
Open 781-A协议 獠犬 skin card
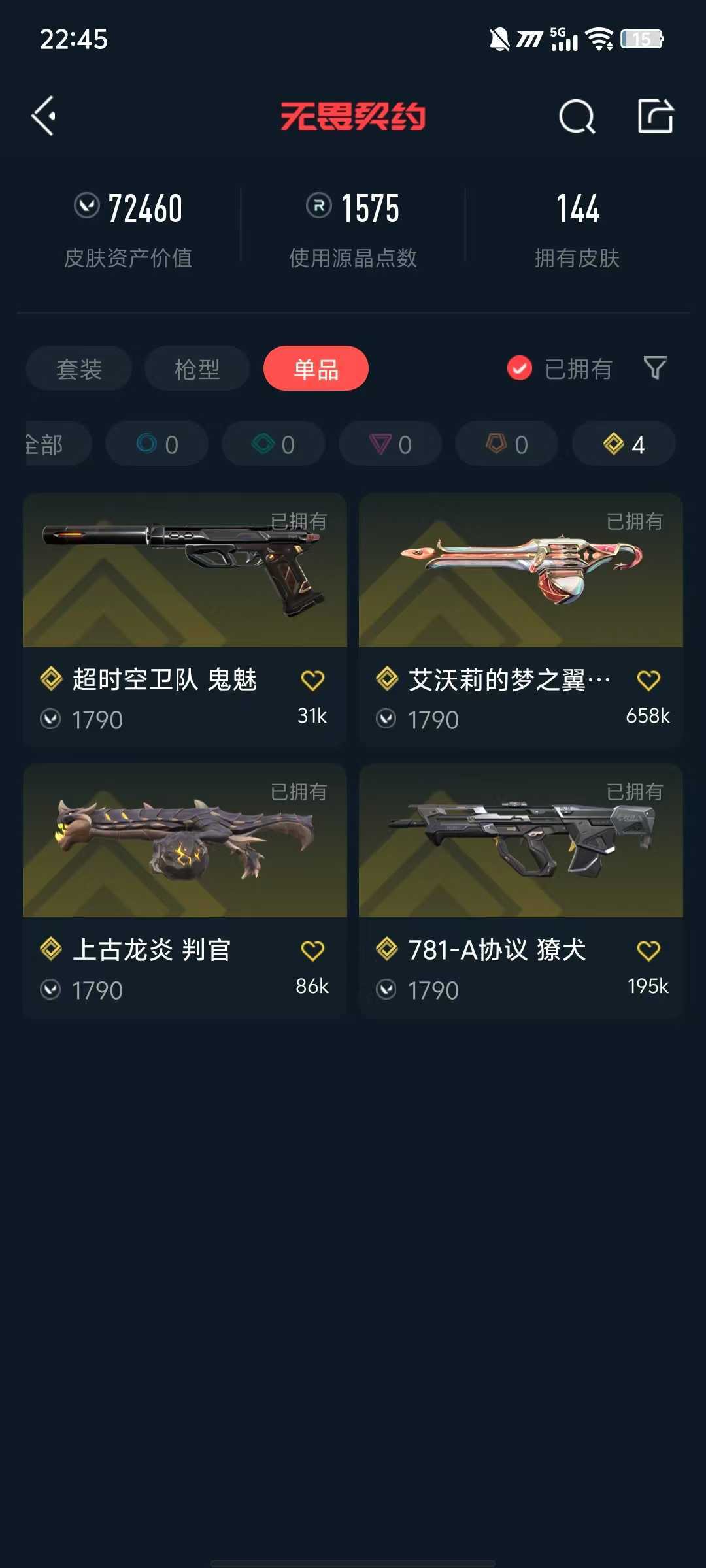(x=521, y=890)
